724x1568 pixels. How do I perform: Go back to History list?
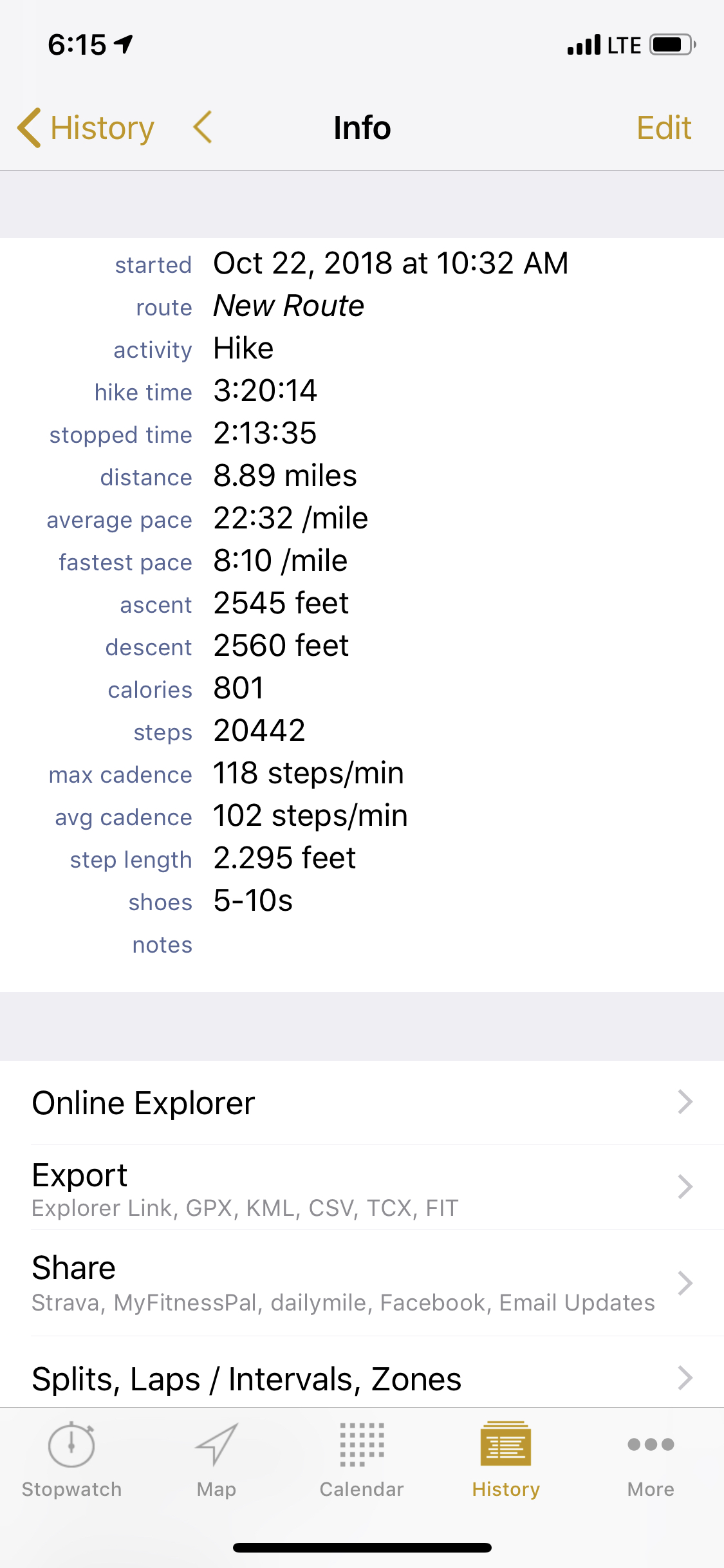pyautogui.click(x=87, y=127)
